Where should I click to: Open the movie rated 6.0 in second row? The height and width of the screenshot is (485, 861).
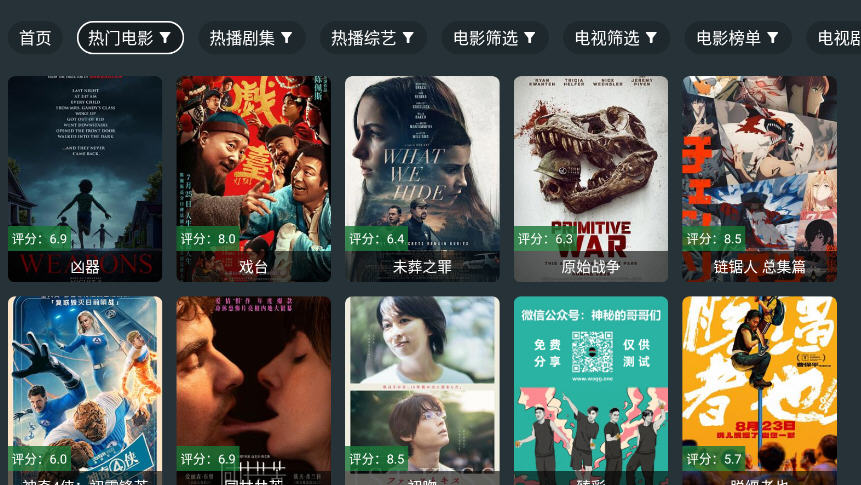tap(85, 390)
